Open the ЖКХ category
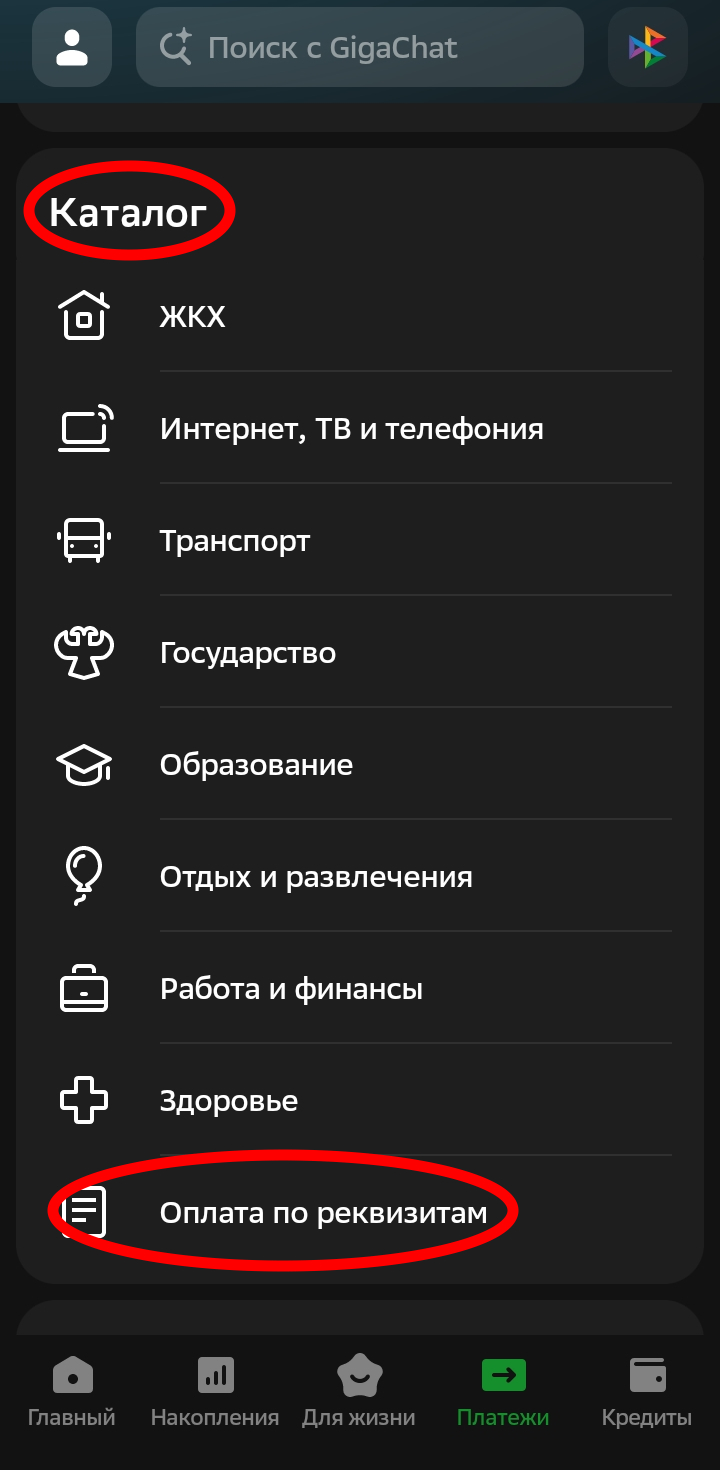 point(360,316)
